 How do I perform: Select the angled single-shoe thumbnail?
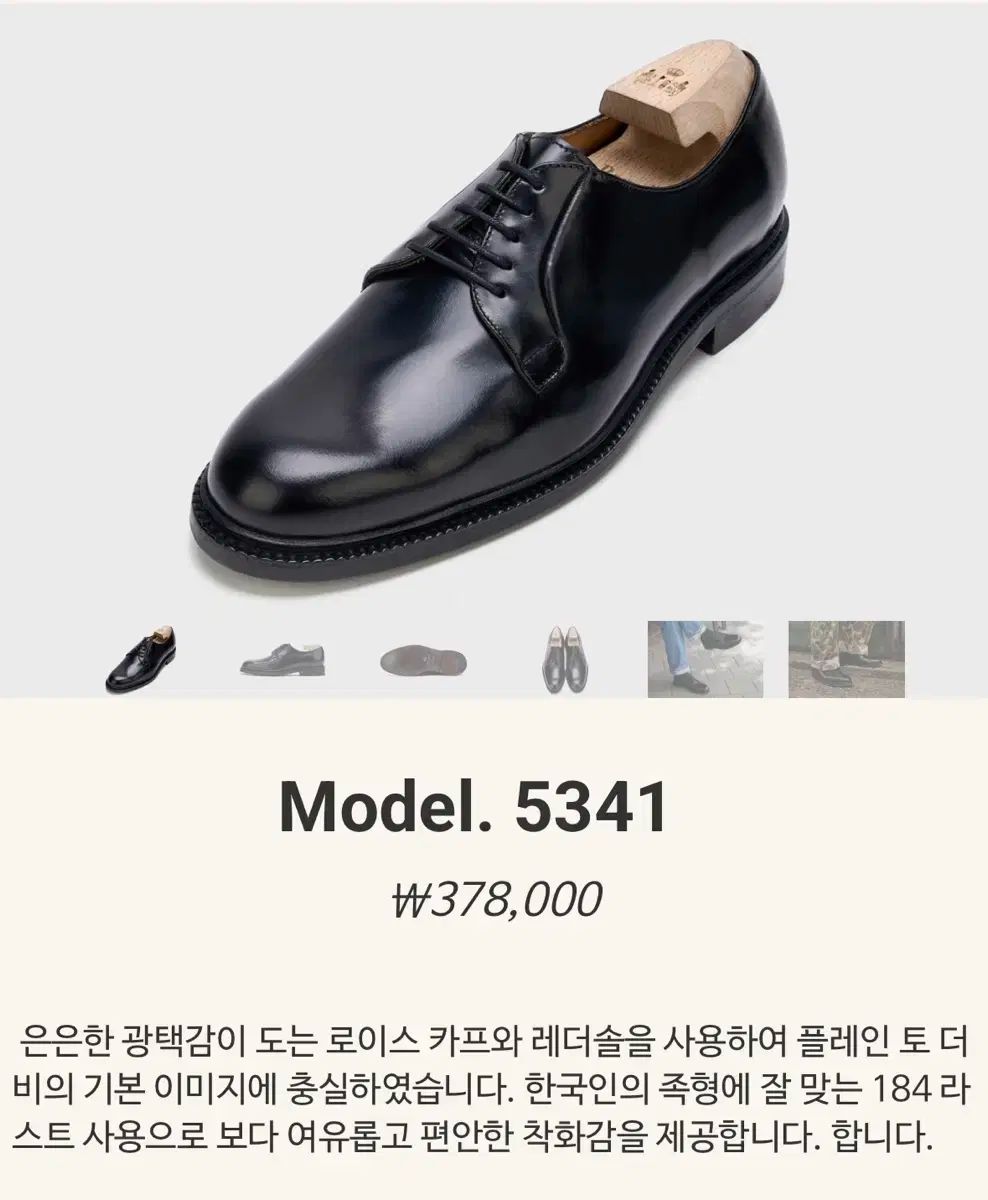[141, 659]
